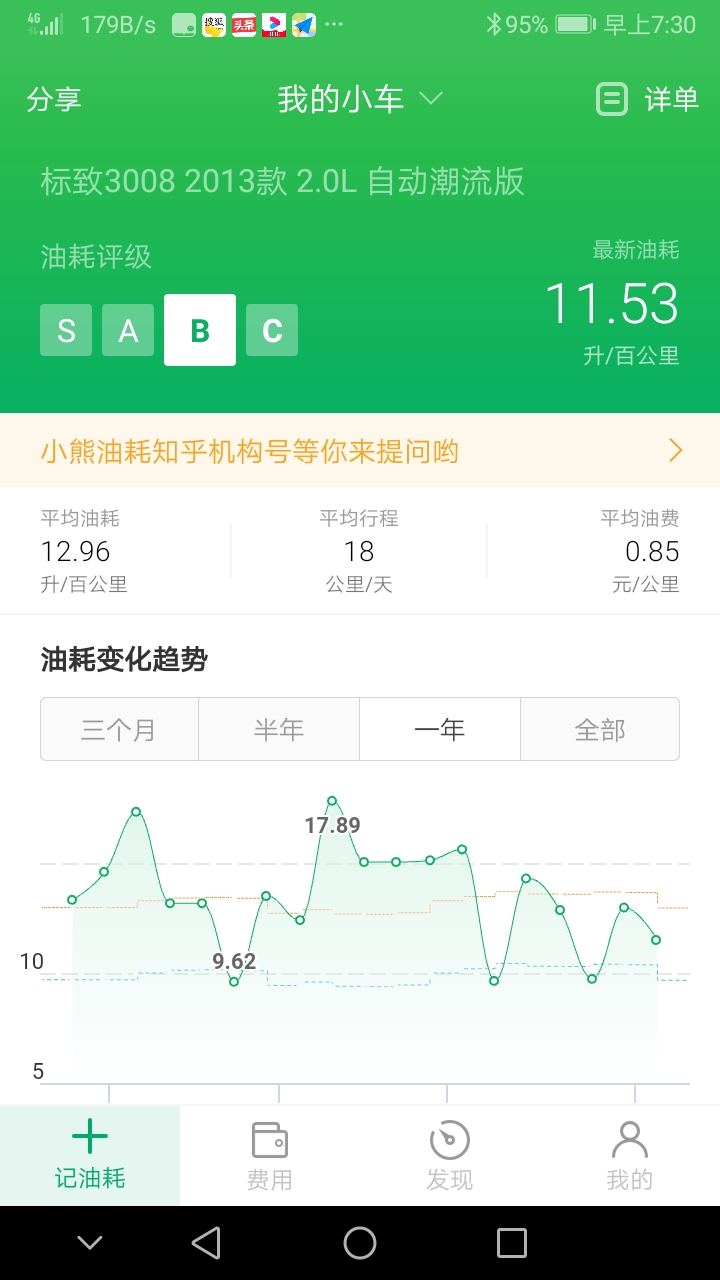Switch to the 全部 chart range tab
The height and width of the screenshot is (1280, 720).
(600, 729)
